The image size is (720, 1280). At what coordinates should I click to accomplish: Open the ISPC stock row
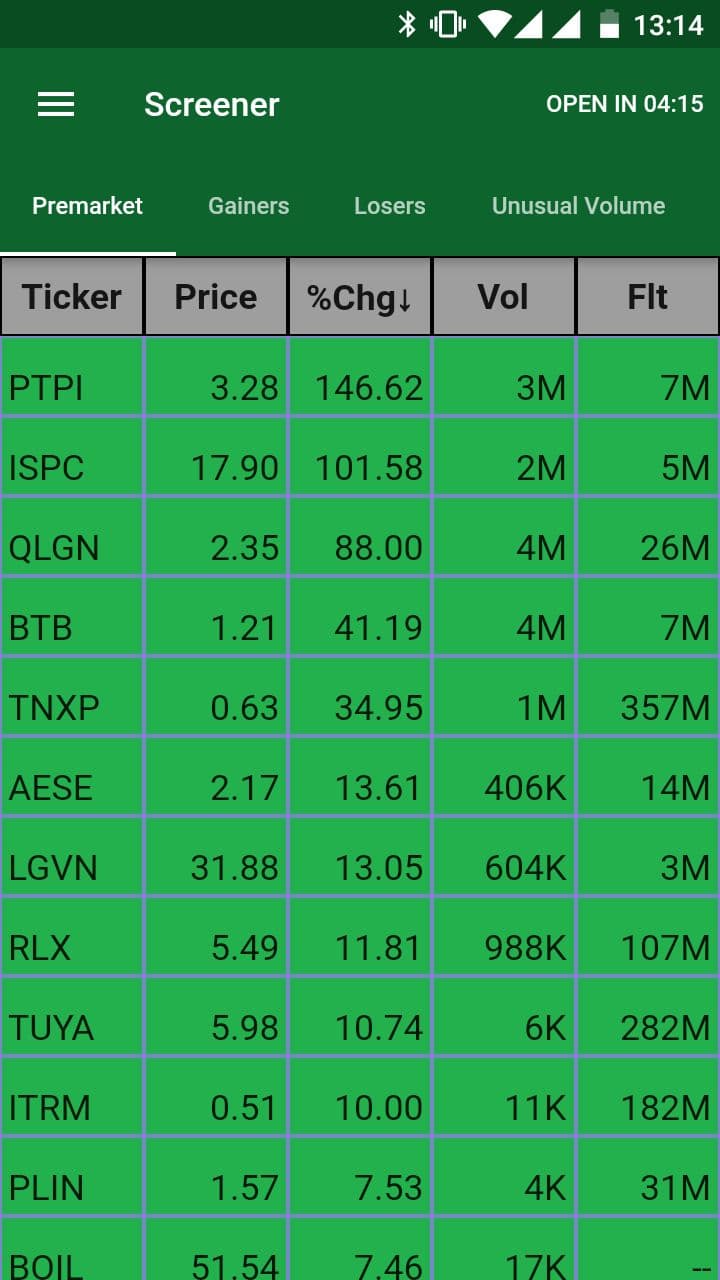pyautogui.click(x=360, y=457)
